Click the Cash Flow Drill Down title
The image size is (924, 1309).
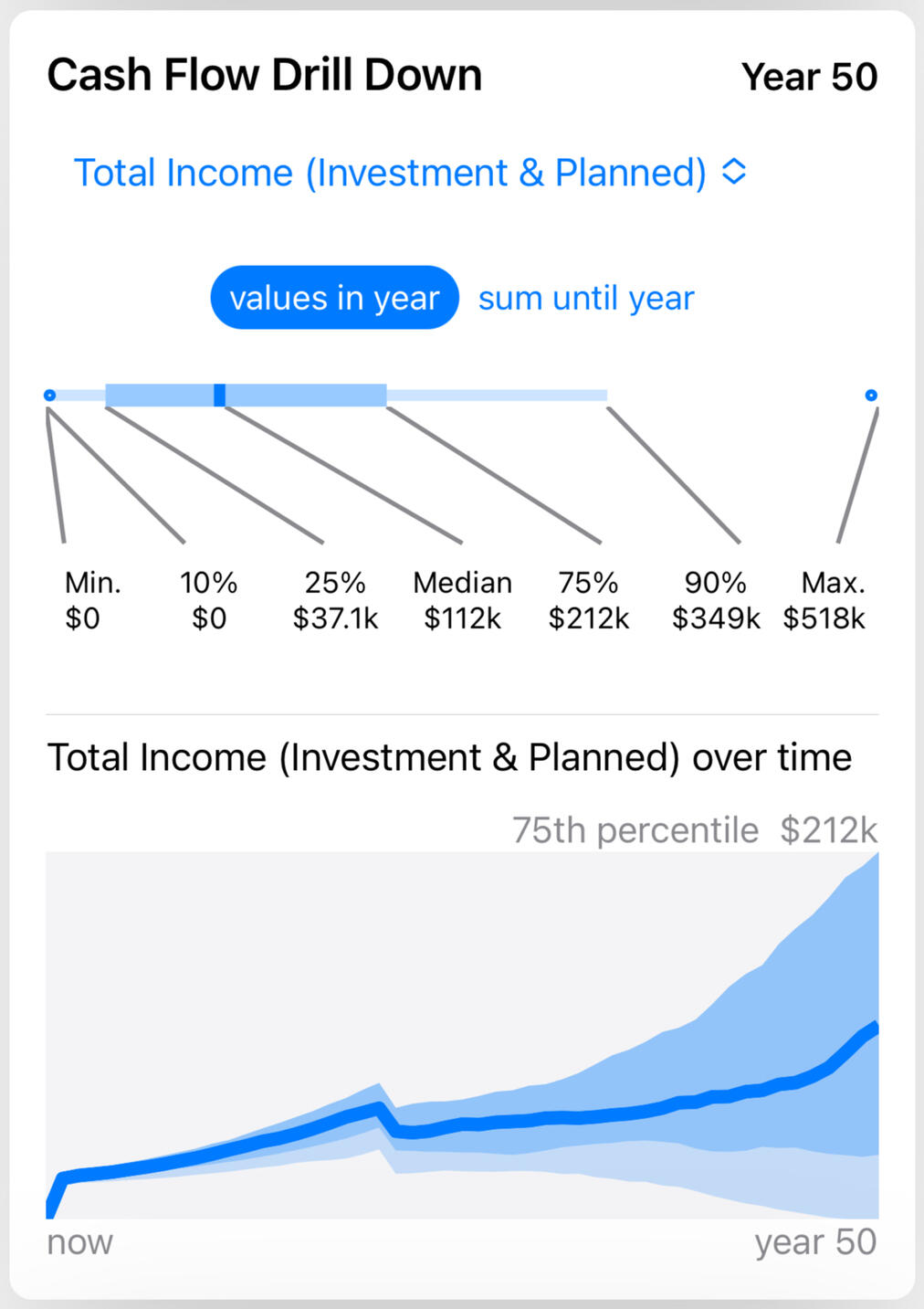pos(266,75)
